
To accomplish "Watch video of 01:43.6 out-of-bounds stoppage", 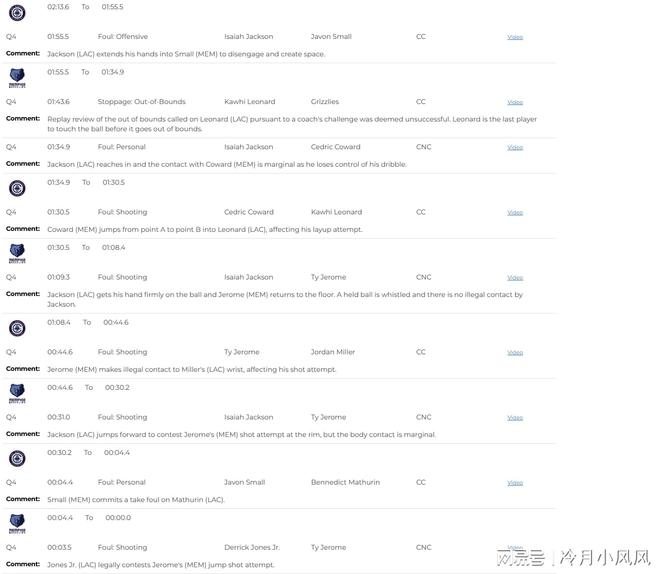I will 515,102.
